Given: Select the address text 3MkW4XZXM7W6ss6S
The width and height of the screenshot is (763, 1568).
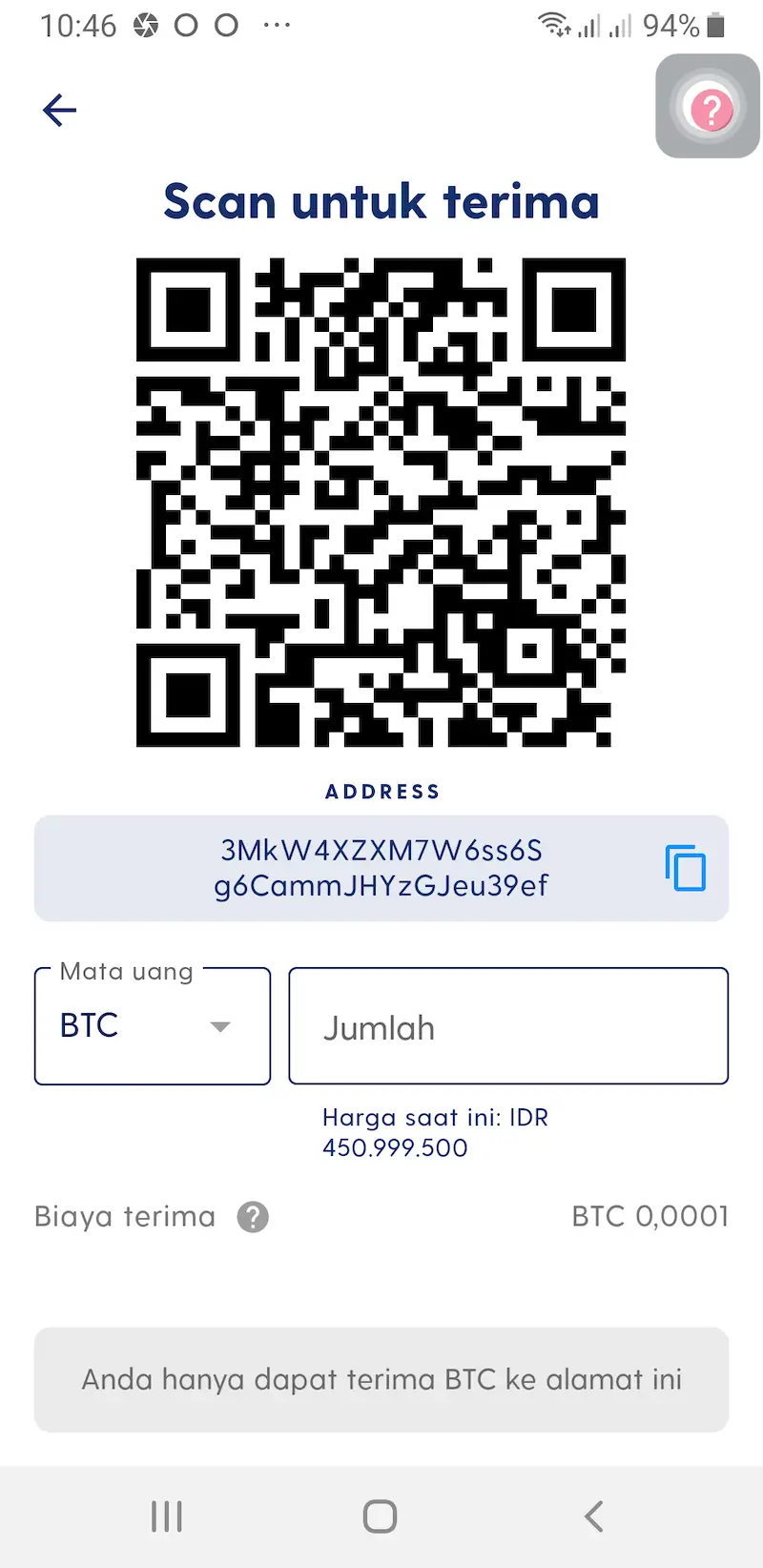Looking at the screenshot, I should pyautogui.click(x=380, y=850).
